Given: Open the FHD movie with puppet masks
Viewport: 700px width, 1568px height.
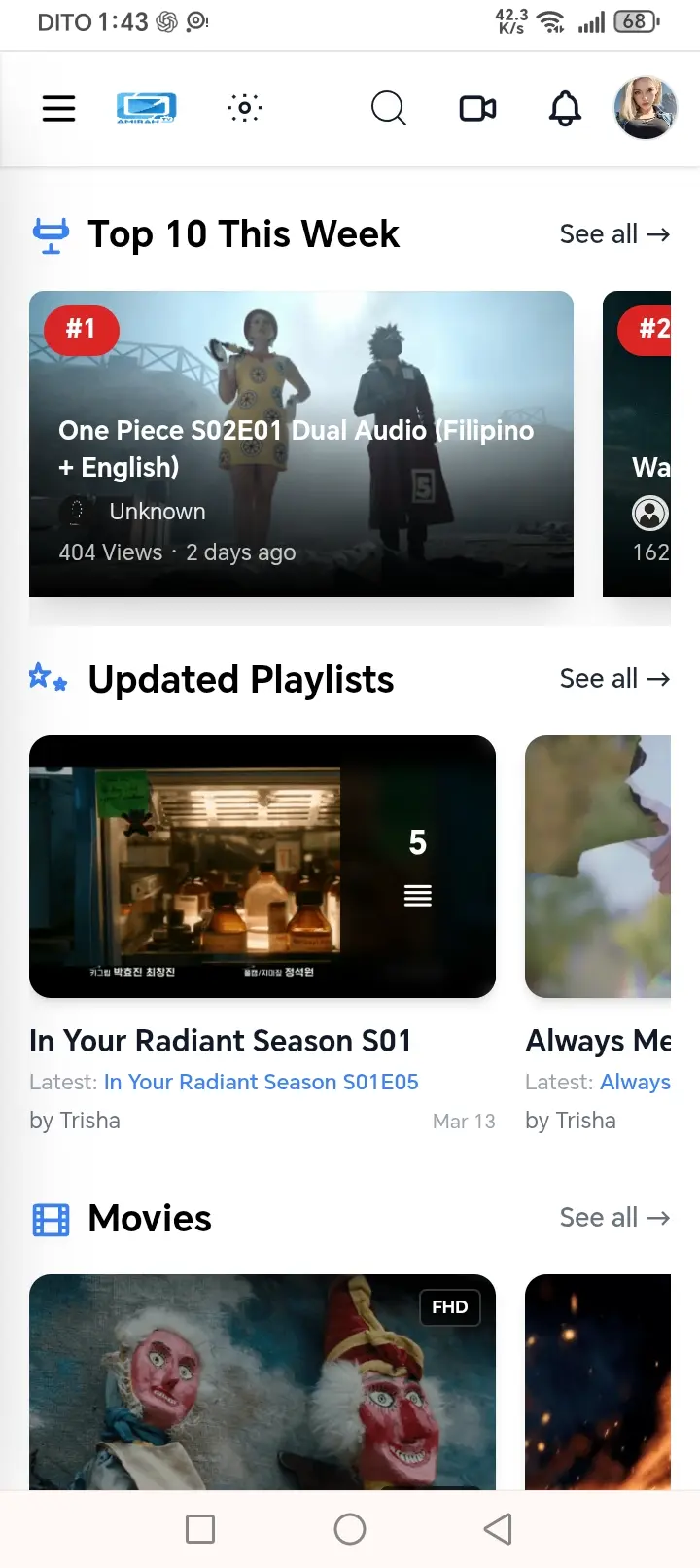Looking at the screenshot, I should point(262,1381).
